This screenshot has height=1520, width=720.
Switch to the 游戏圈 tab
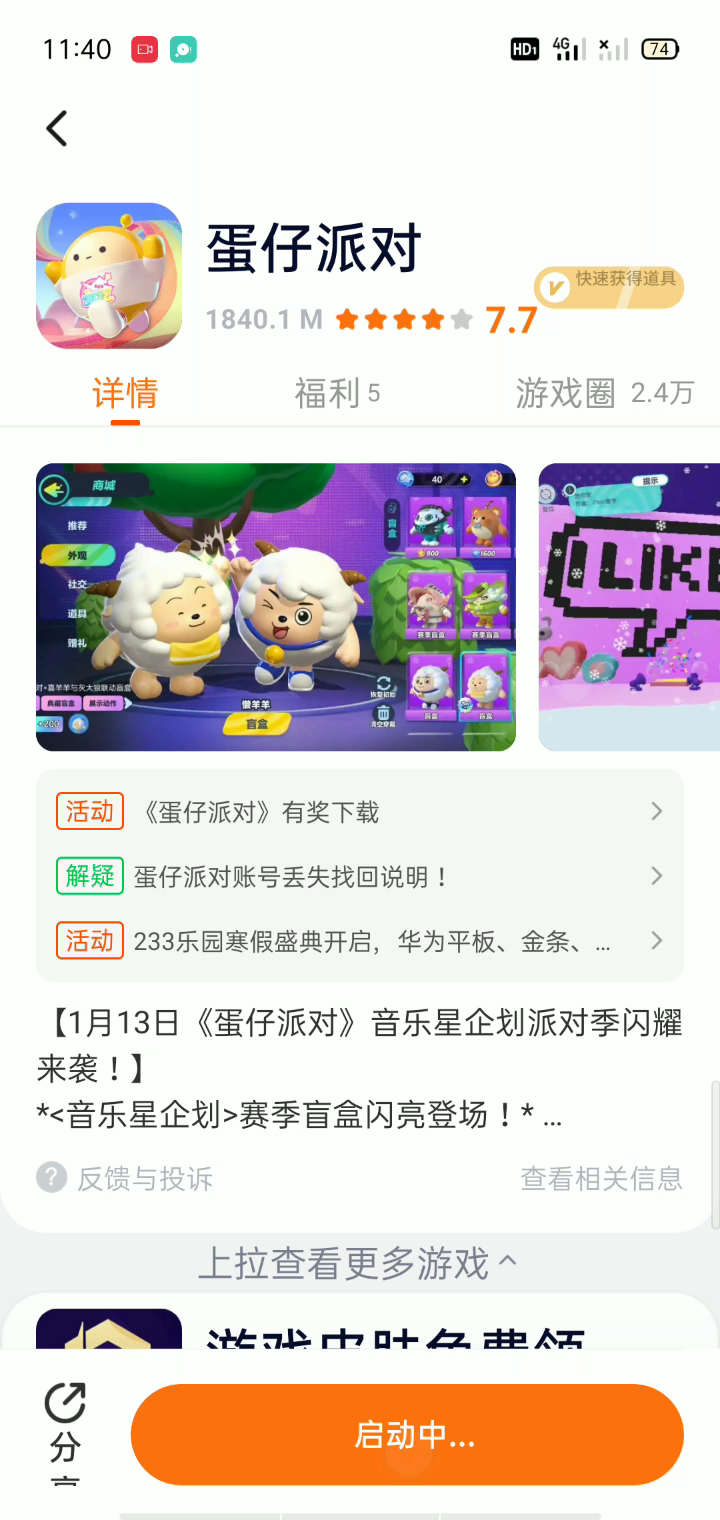coord(604,393)
